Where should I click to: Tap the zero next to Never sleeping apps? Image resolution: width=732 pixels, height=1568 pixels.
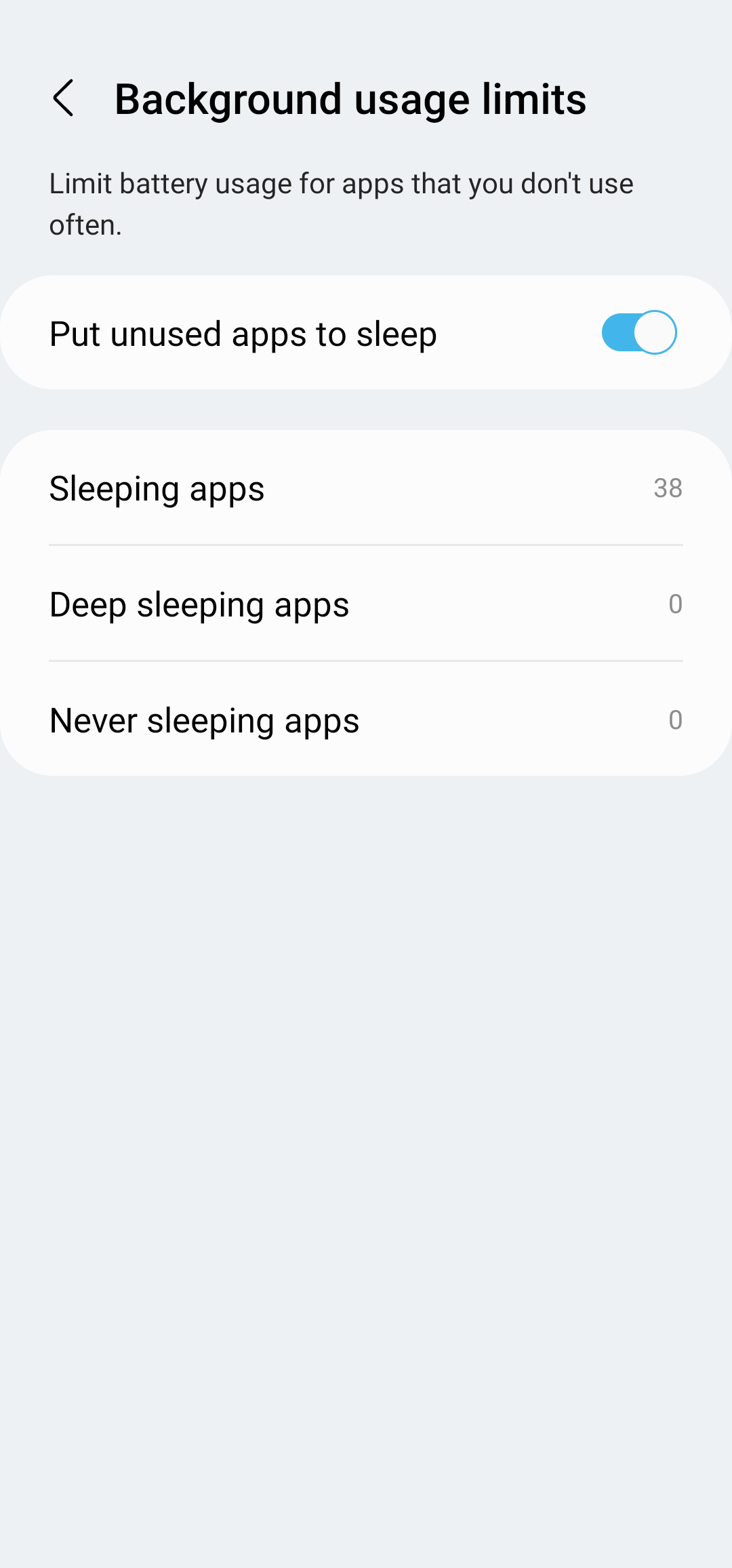(x=675, y=720)
